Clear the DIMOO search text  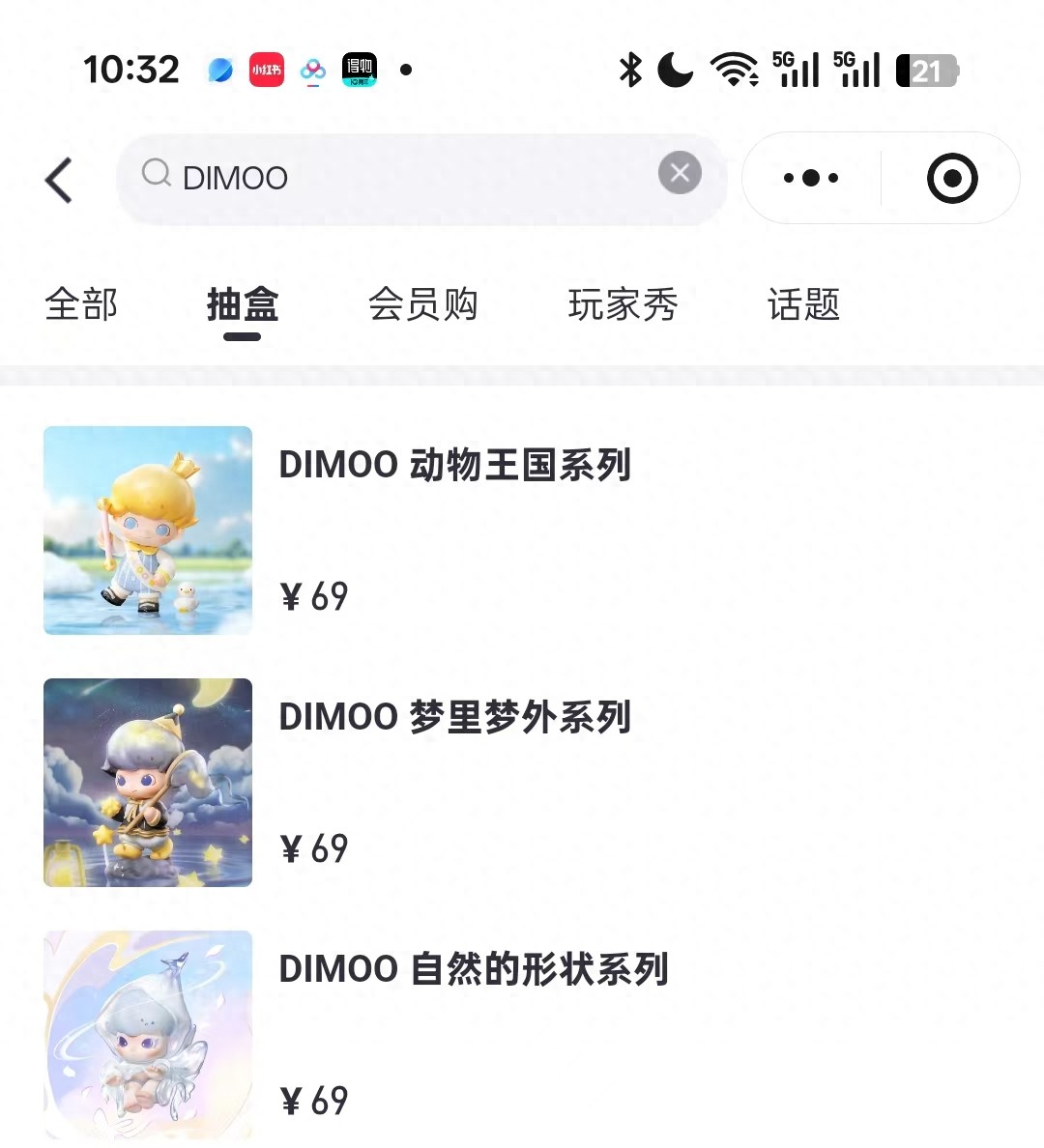coord(680,174)
